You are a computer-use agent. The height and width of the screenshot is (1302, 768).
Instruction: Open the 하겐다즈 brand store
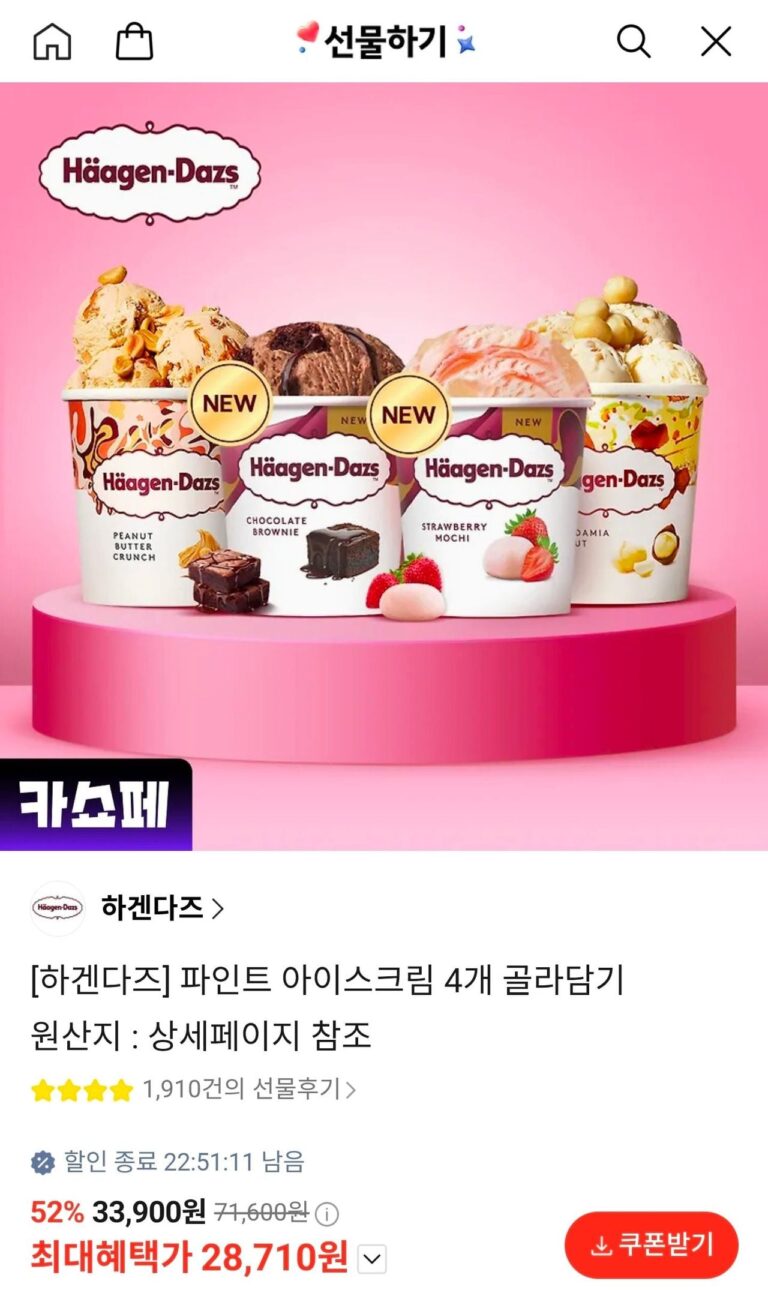pos(162,908)
